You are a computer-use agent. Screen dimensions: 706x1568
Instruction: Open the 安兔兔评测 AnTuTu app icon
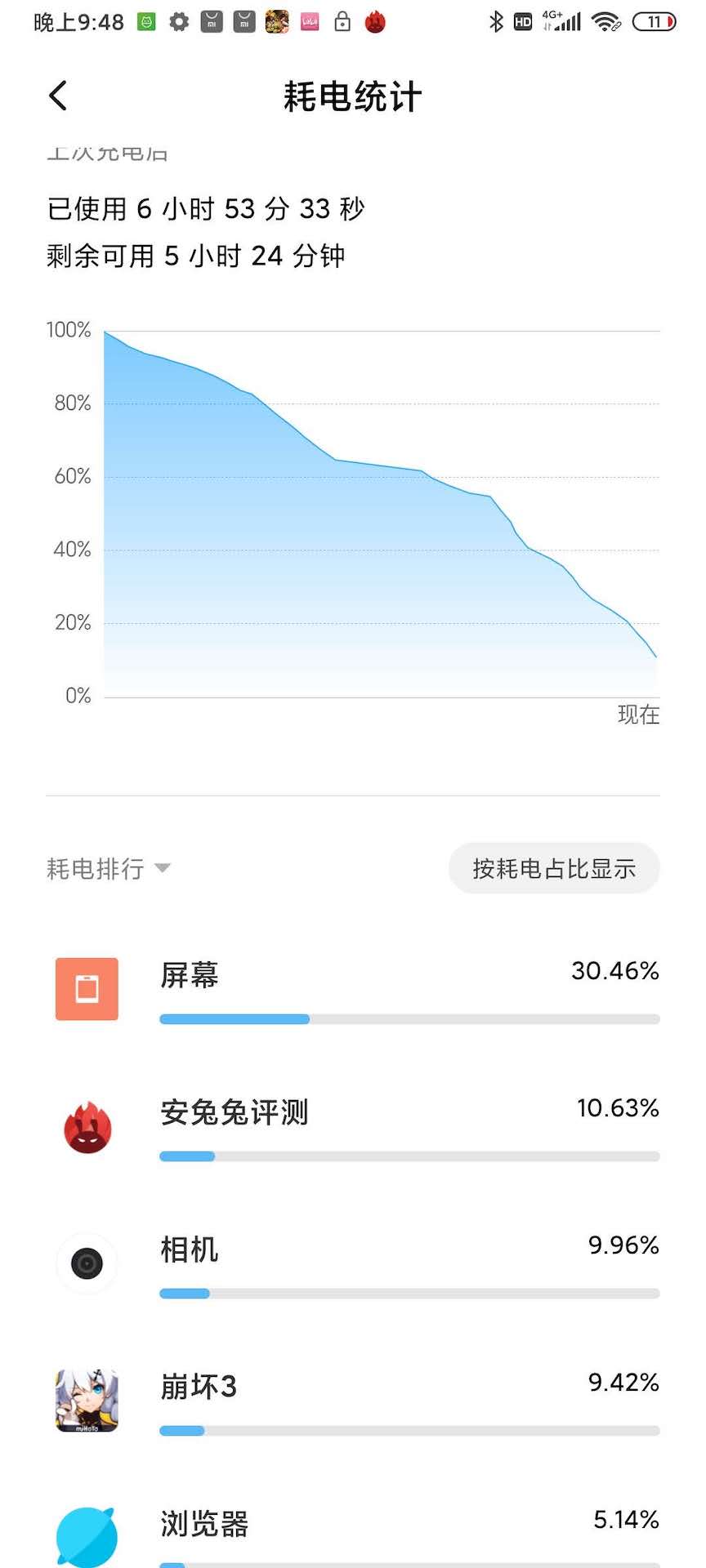coord(87,1126)
